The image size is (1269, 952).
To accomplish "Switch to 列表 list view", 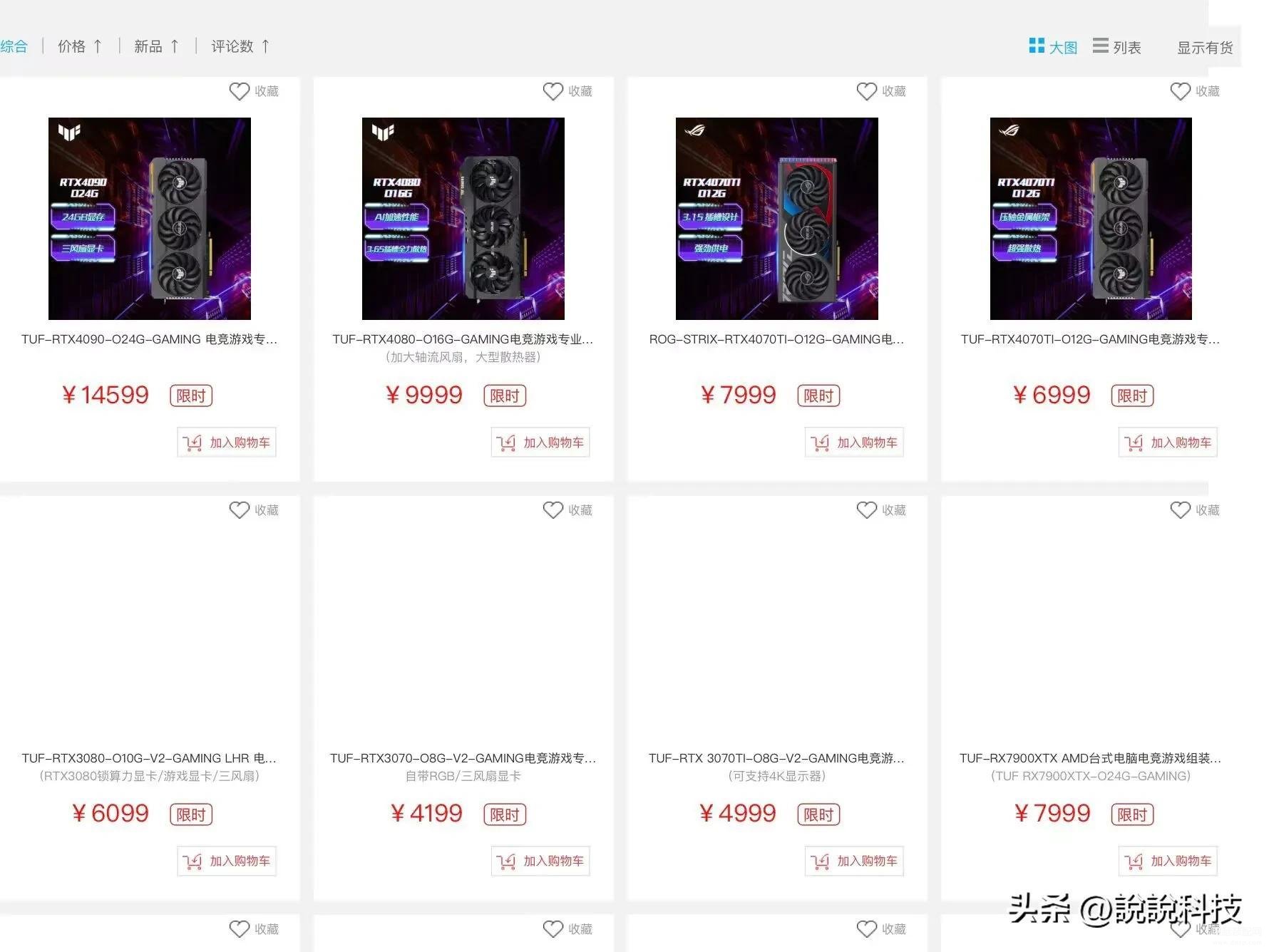I will (1116, 46).
